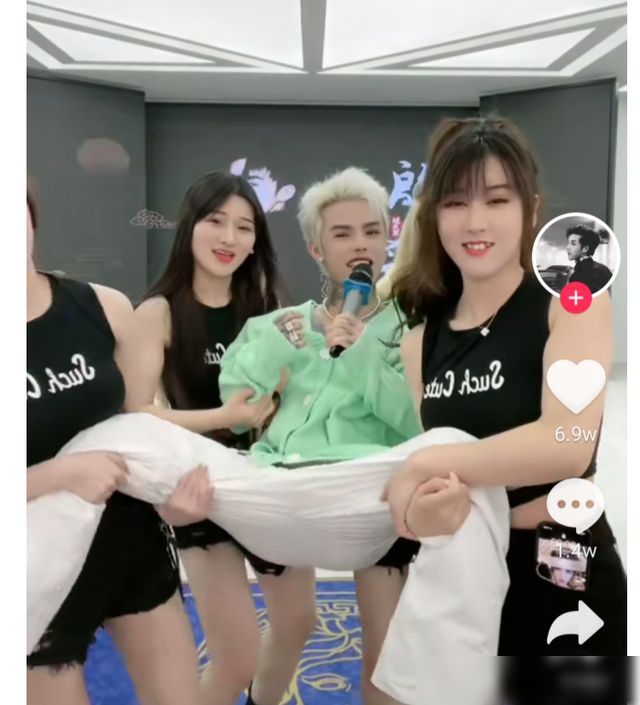Image resolution: width=640 pixels, height=705 pixels.
Task: Follow the creator with the red plus
Action: pos(575,298)
